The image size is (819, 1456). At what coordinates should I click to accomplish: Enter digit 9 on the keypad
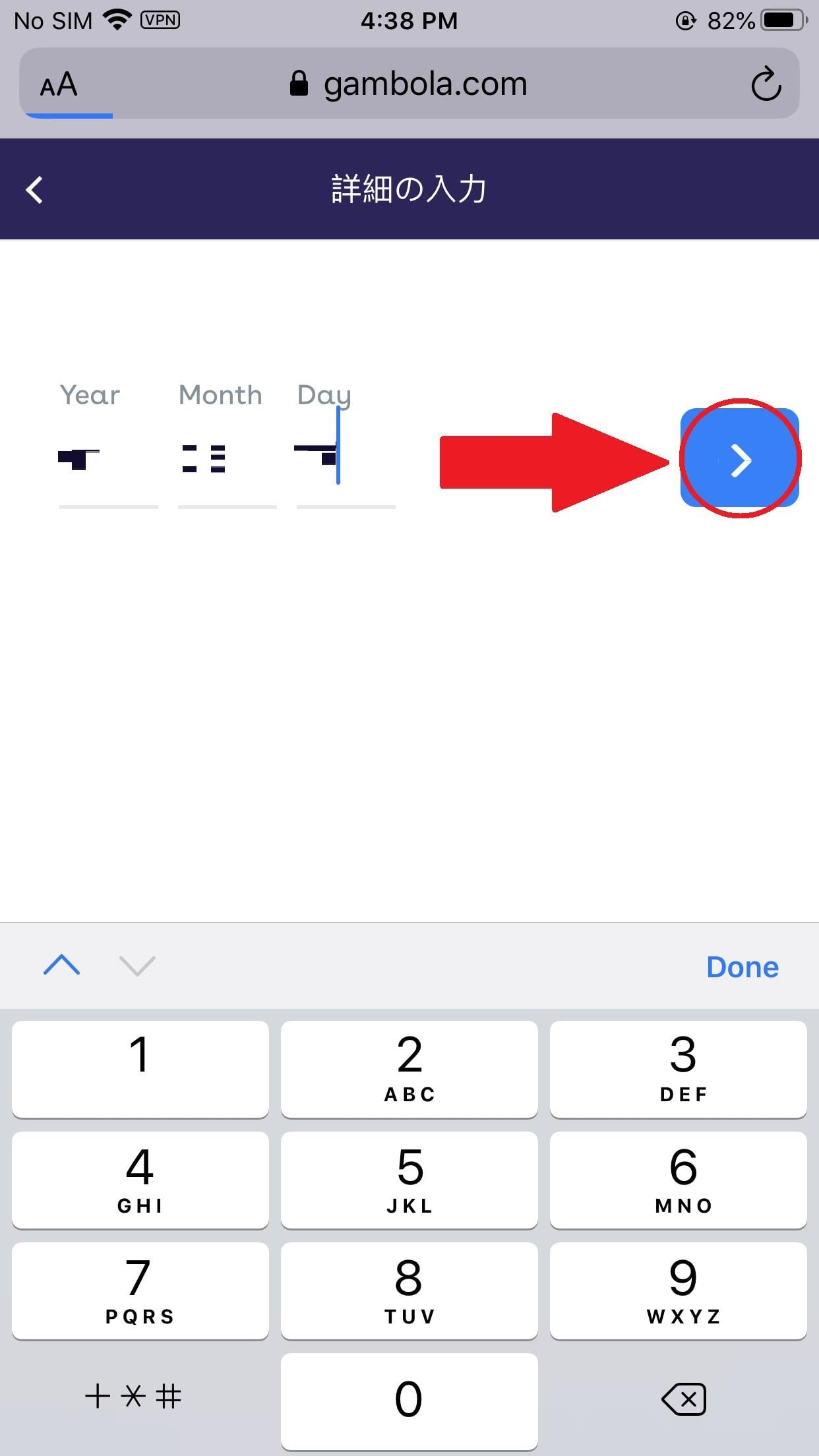(678, 1290)
